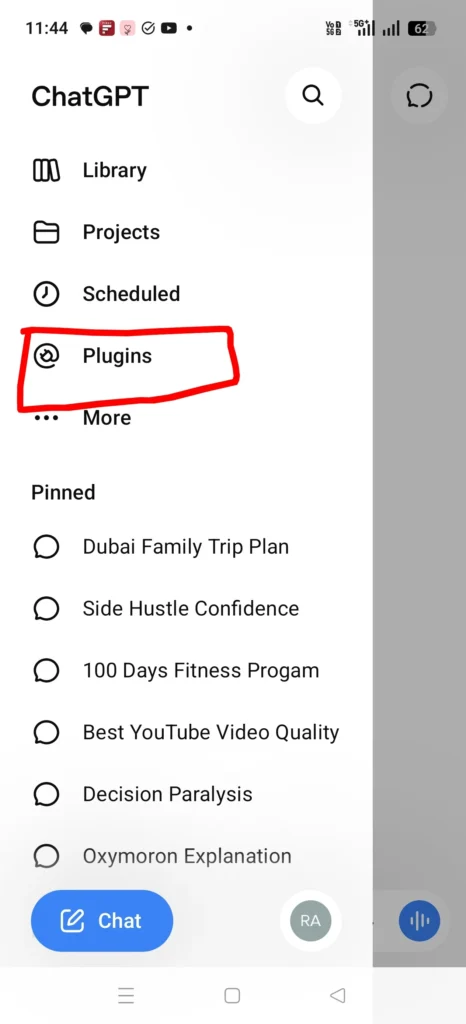Start a new chat from the top-right icon
This screenshot has height=1024, width=466.
coord(419,96)
